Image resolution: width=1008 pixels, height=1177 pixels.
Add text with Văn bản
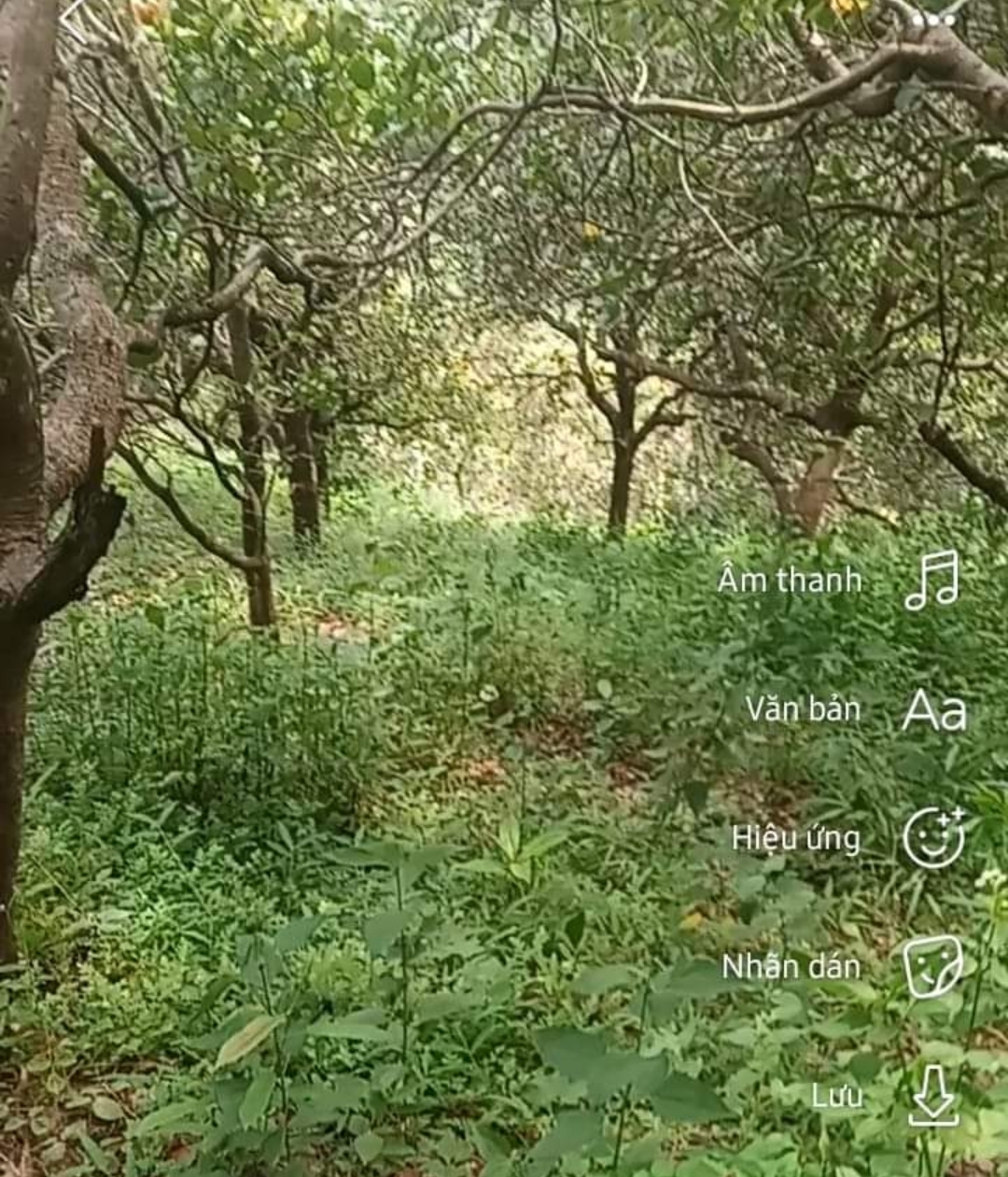(x=933, y=710)
